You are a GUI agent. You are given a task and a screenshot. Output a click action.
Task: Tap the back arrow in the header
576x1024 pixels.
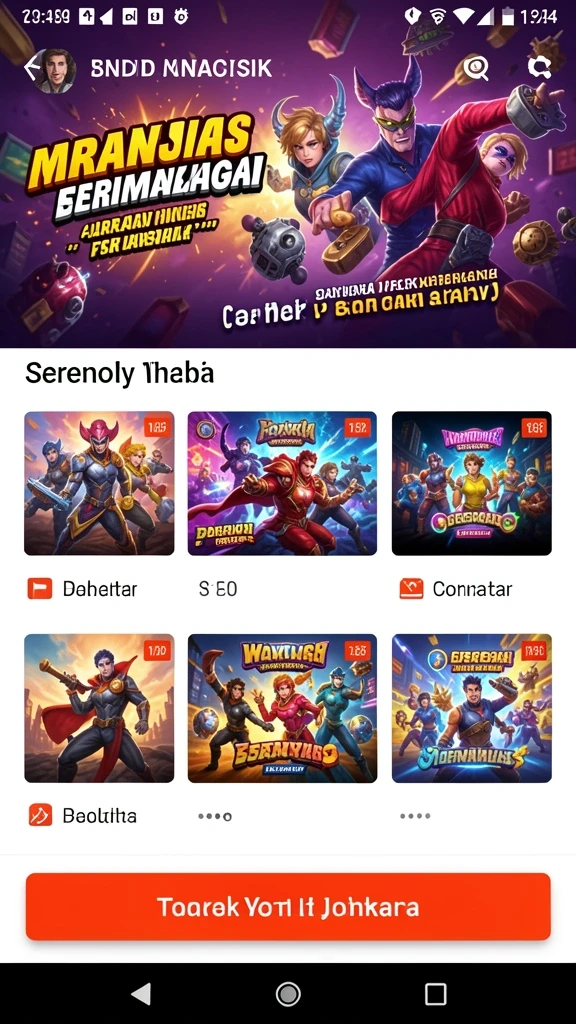[31, 68]
